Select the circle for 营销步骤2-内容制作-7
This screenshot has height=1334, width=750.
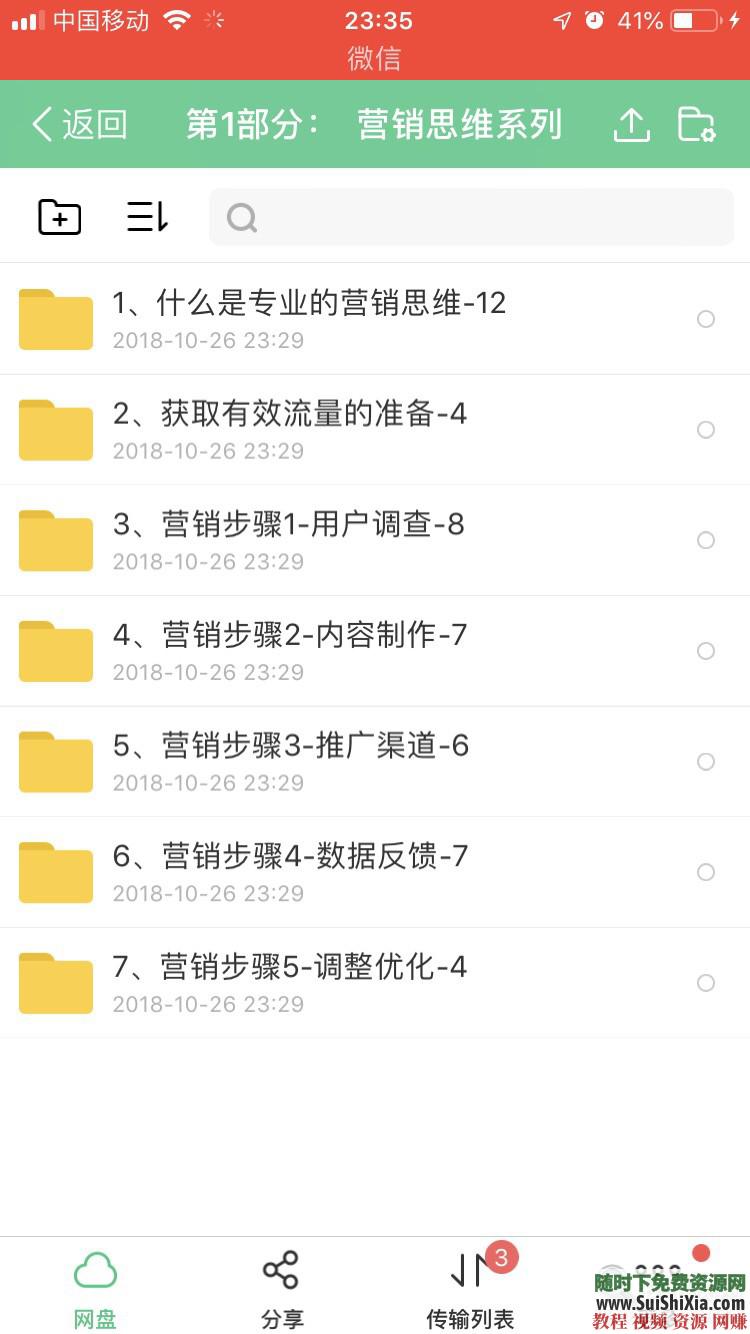tap(706, 650)
